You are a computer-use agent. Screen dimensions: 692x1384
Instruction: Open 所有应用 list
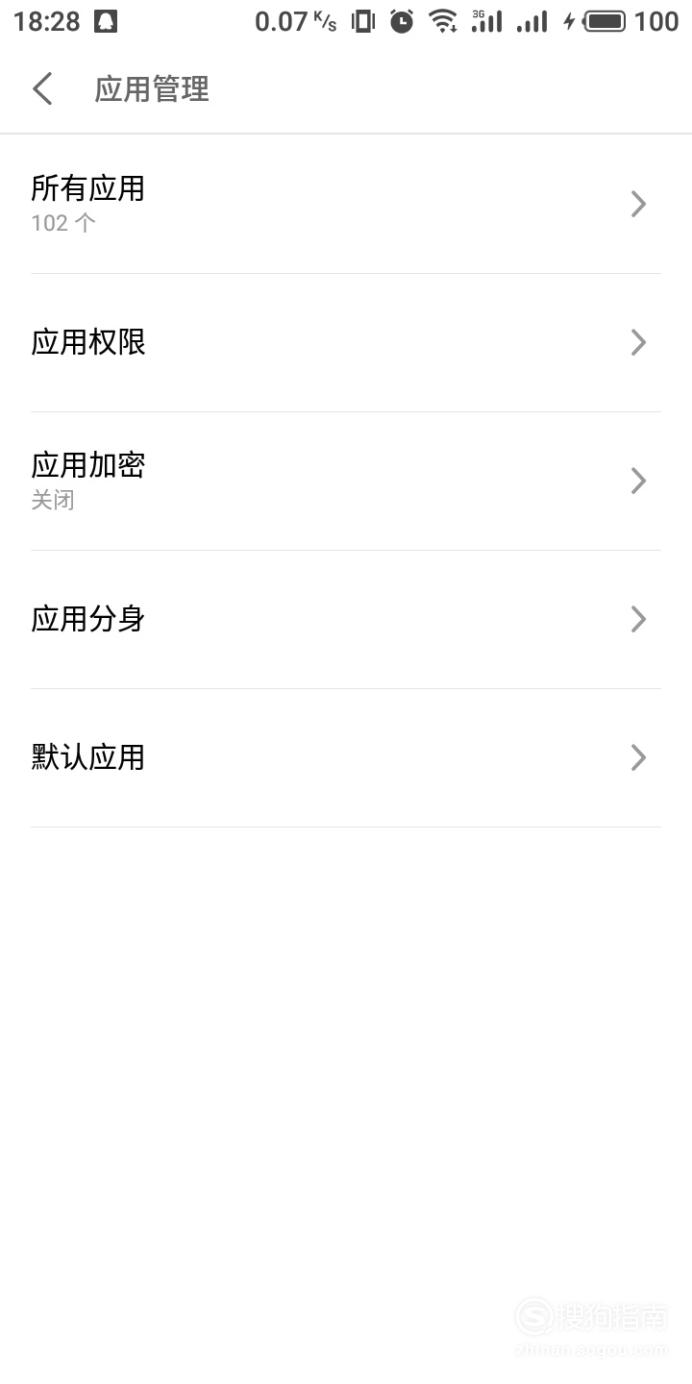(x=346, y=204)
